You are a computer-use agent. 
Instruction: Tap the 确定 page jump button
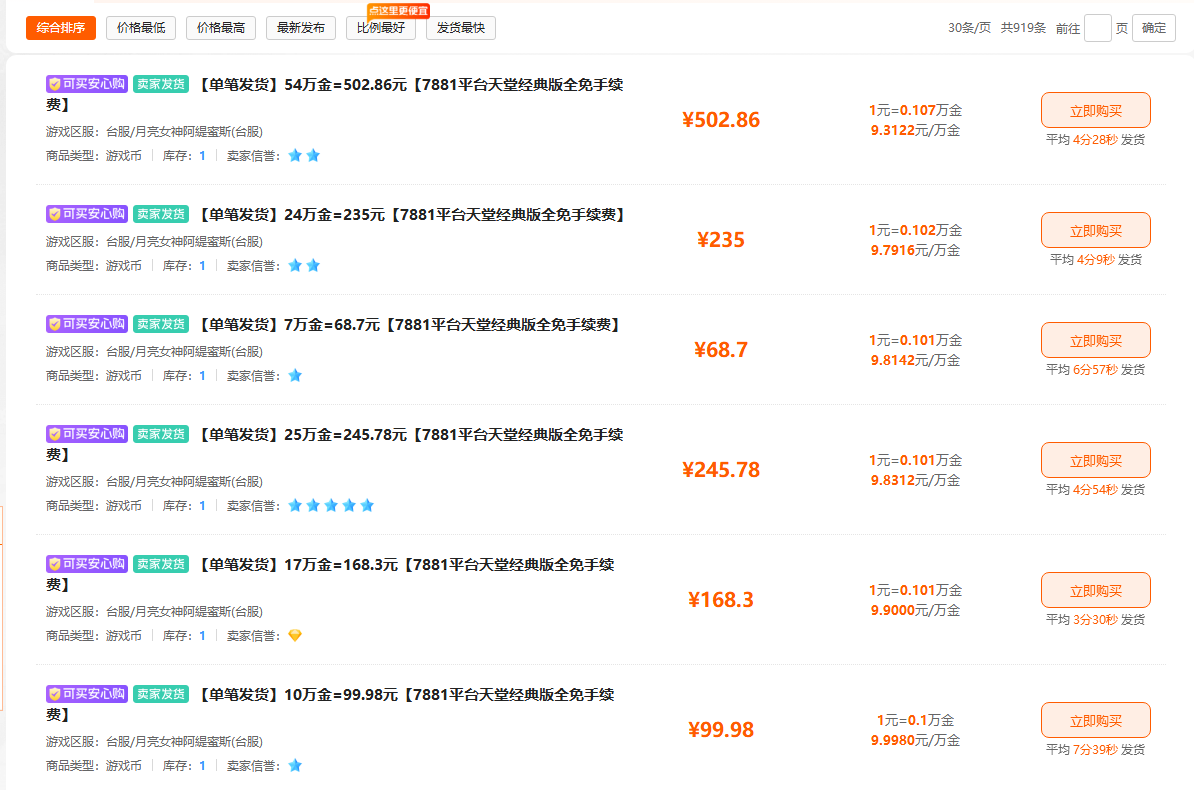pos(1153,28)
